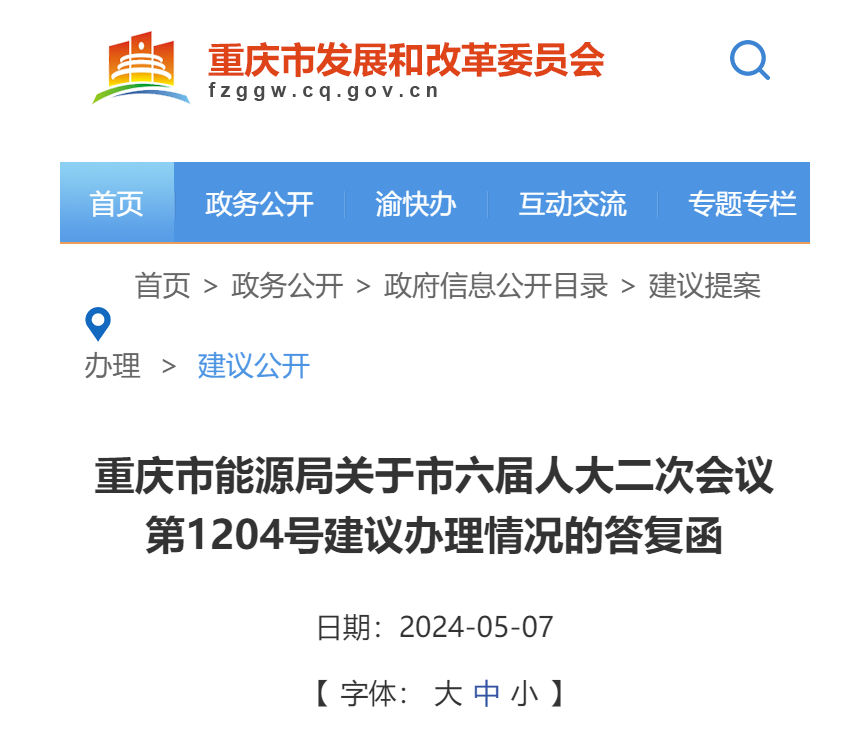The image size is (868, 744).
Task: Open the 建议公开 breadcrumb link
Action: coord(254,365)
